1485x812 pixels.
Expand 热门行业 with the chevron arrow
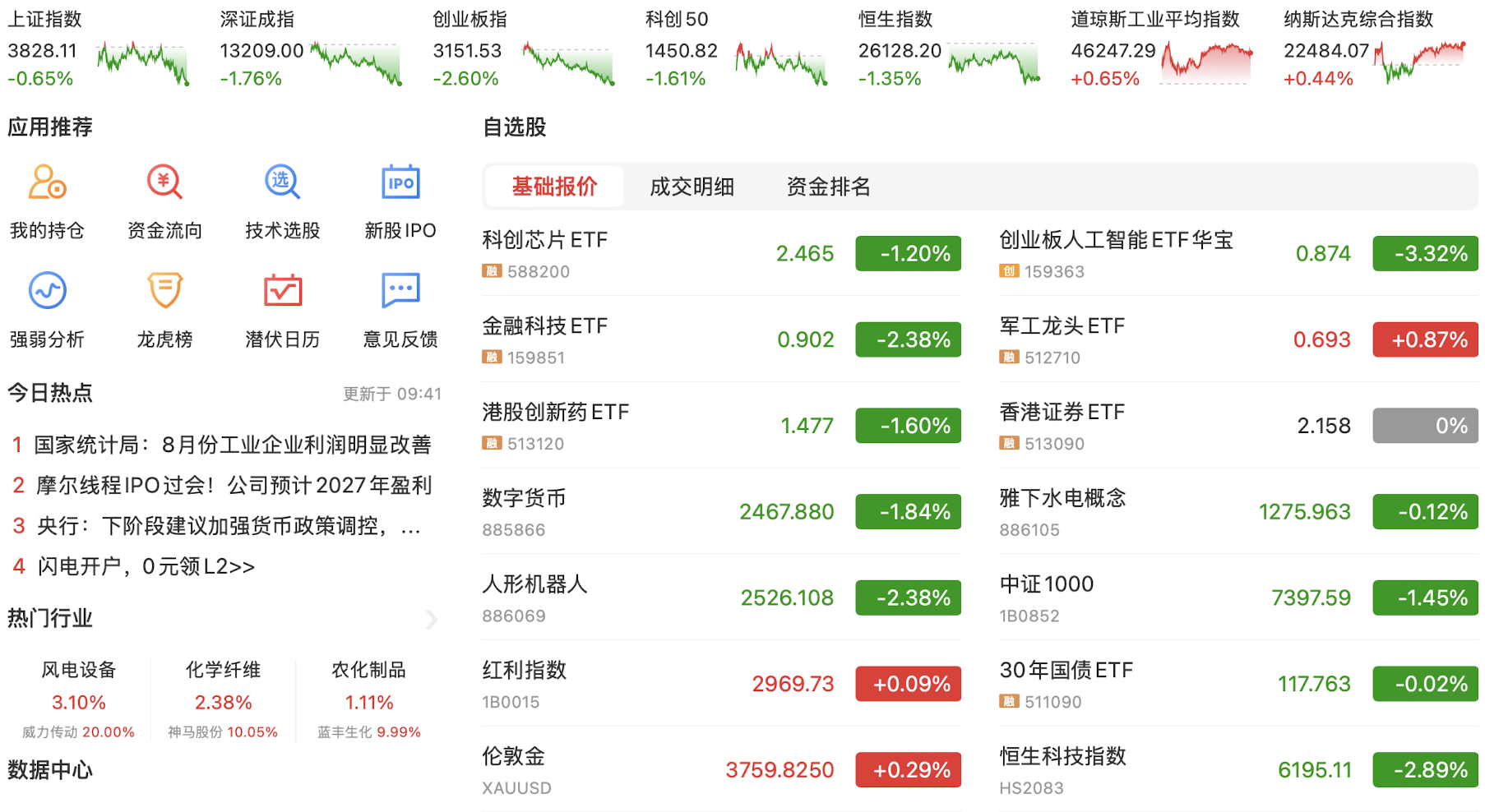pyautogui.click(x=431, y=619)
